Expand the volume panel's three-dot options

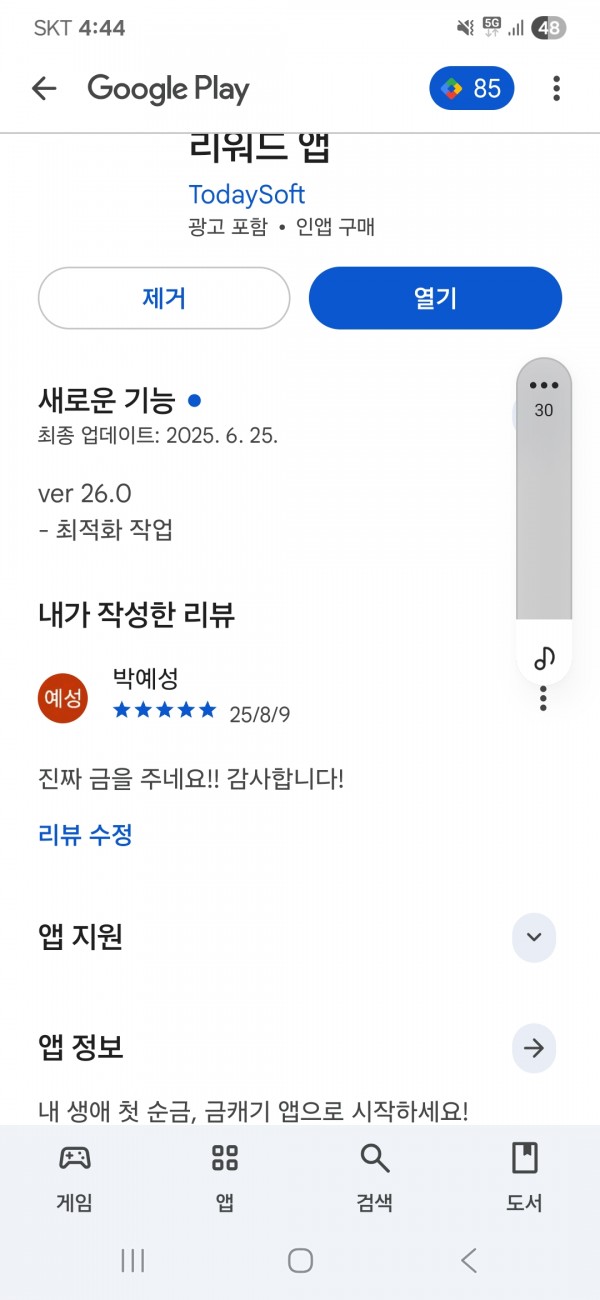(x=544, y=385)
